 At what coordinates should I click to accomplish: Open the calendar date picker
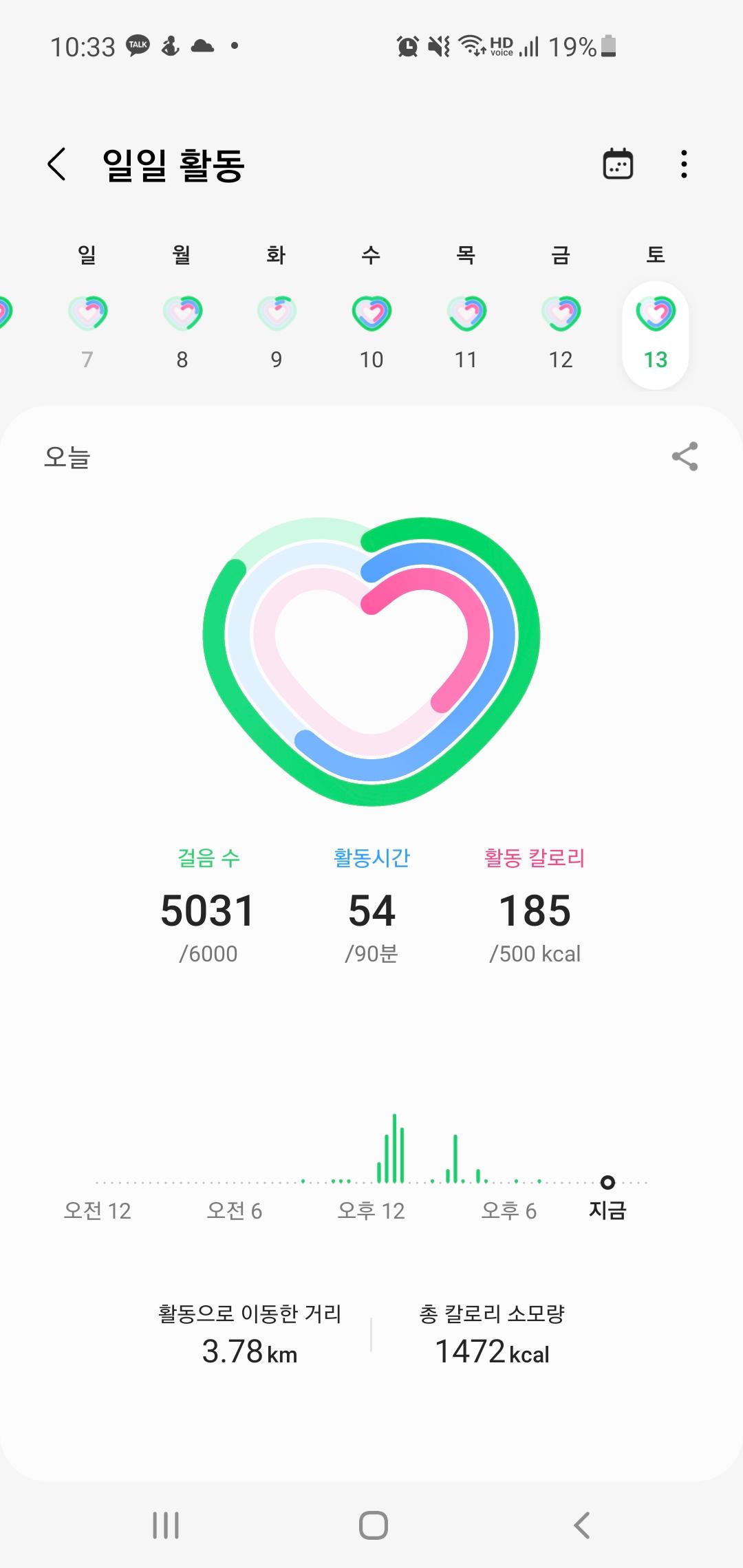[618, 164]
